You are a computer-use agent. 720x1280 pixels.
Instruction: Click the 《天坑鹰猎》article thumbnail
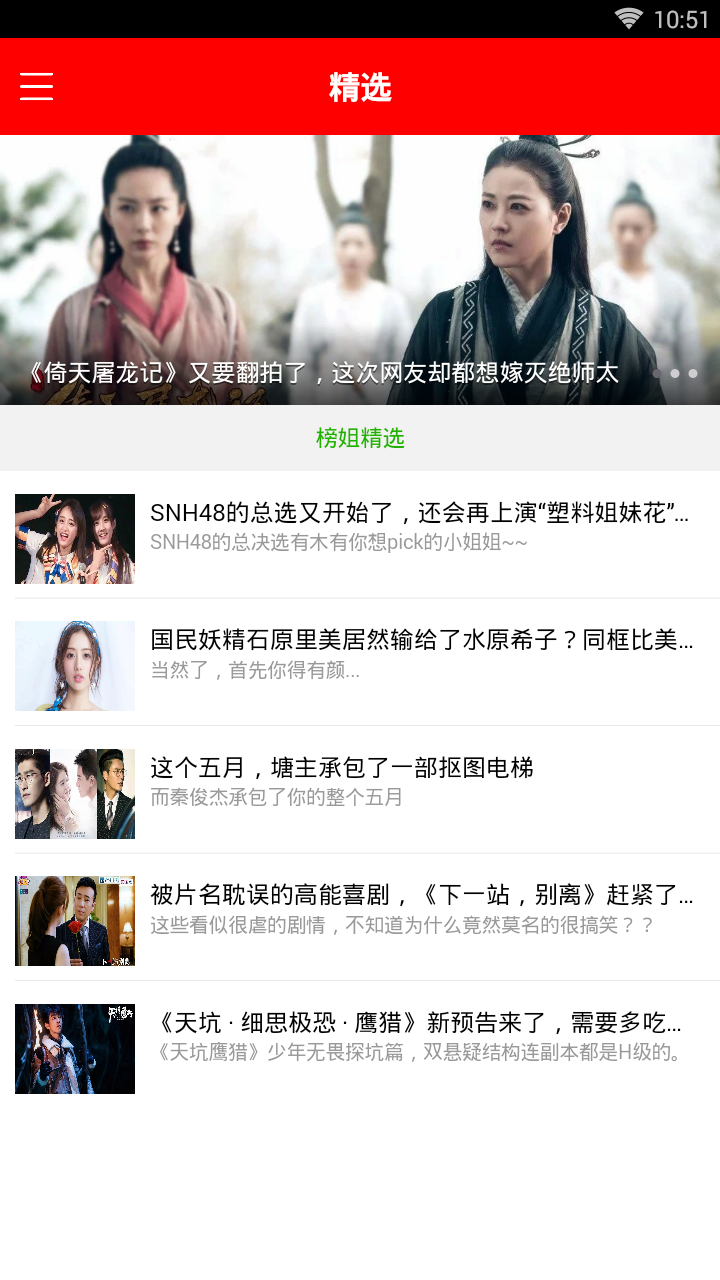(74, 1048)
